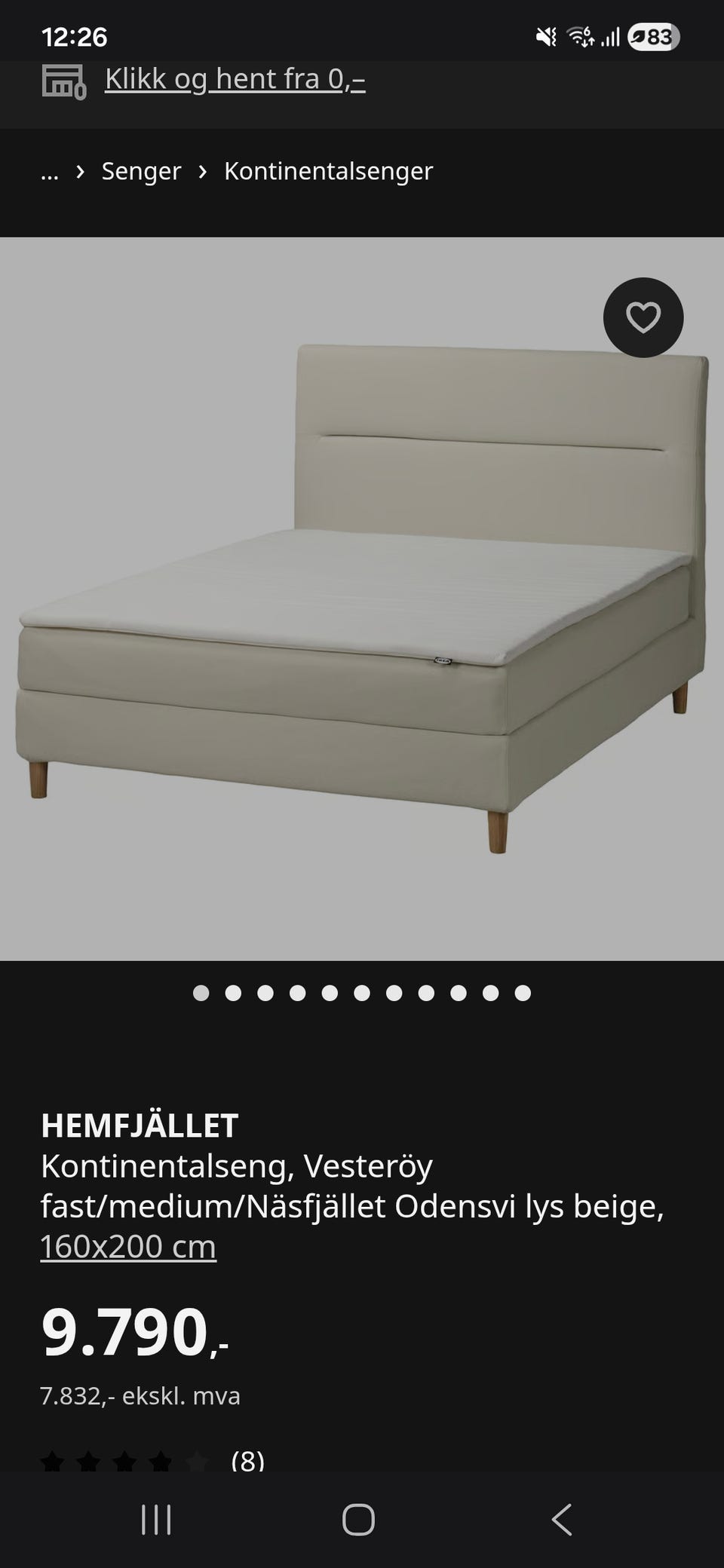This screenshot has width=724, height=1568.
Task: Open the Klikk og hent fra 0,– link
Action: point(234,79)
